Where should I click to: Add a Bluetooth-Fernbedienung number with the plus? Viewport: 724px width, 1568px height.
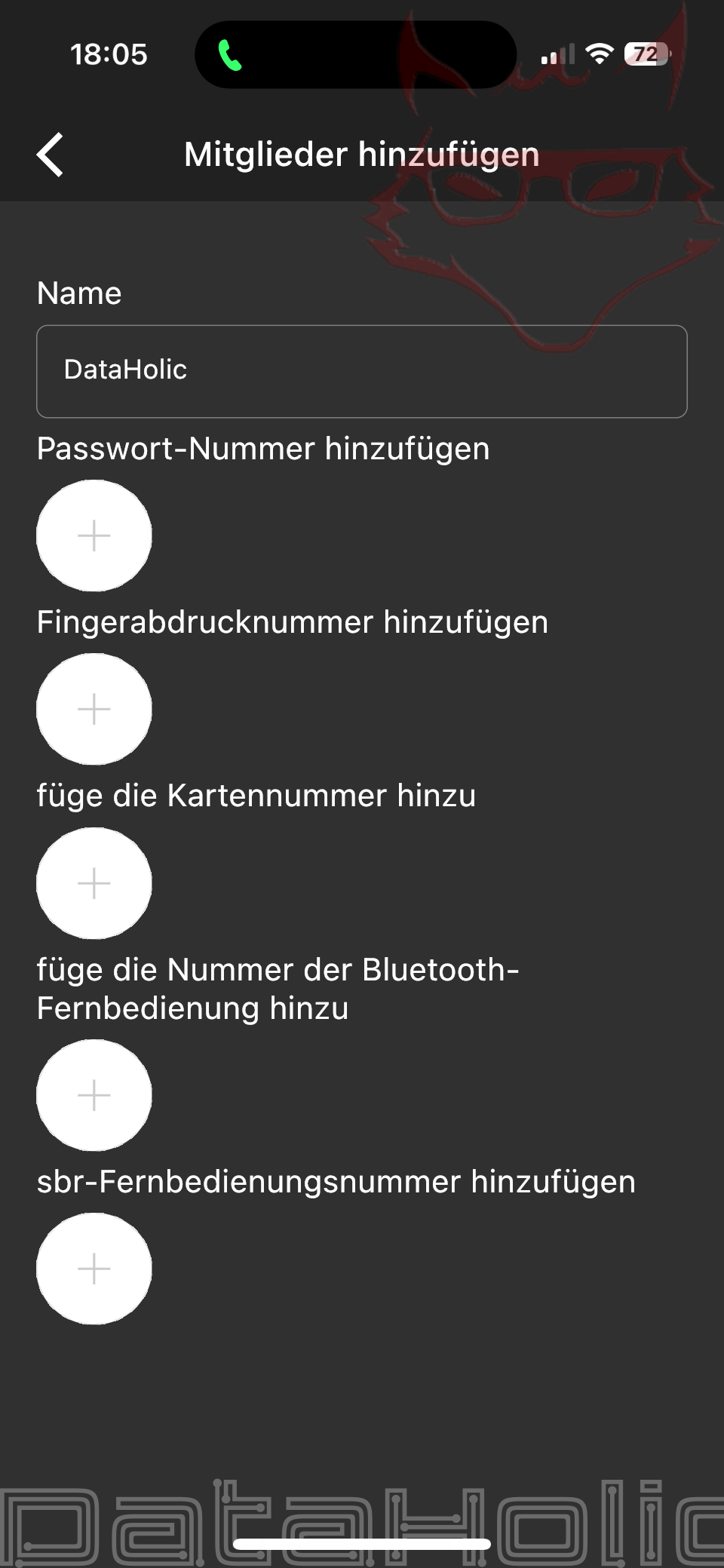point(94,1095)
